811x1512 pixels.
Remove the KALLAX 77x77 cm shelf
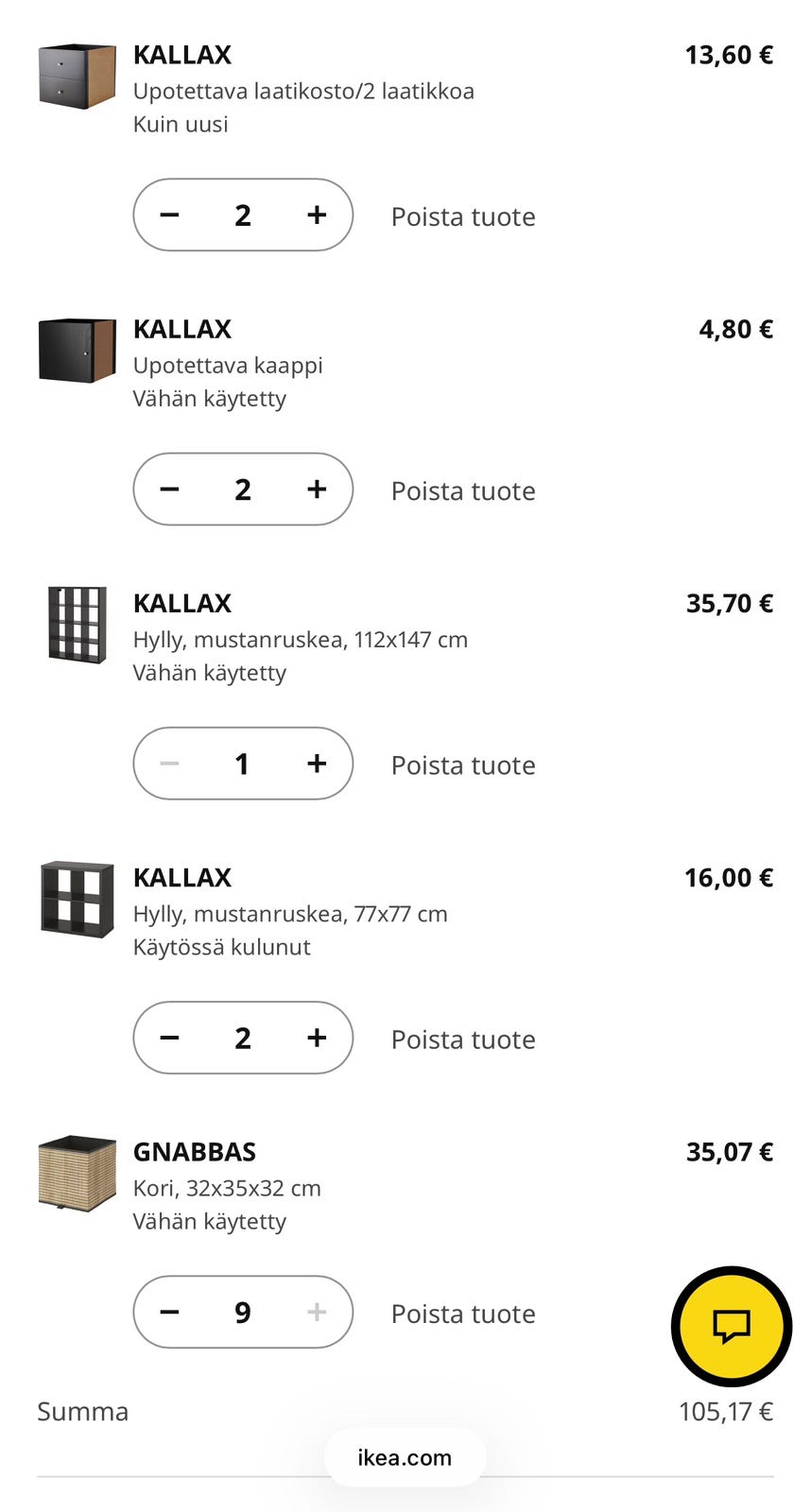pos(463,1039)
